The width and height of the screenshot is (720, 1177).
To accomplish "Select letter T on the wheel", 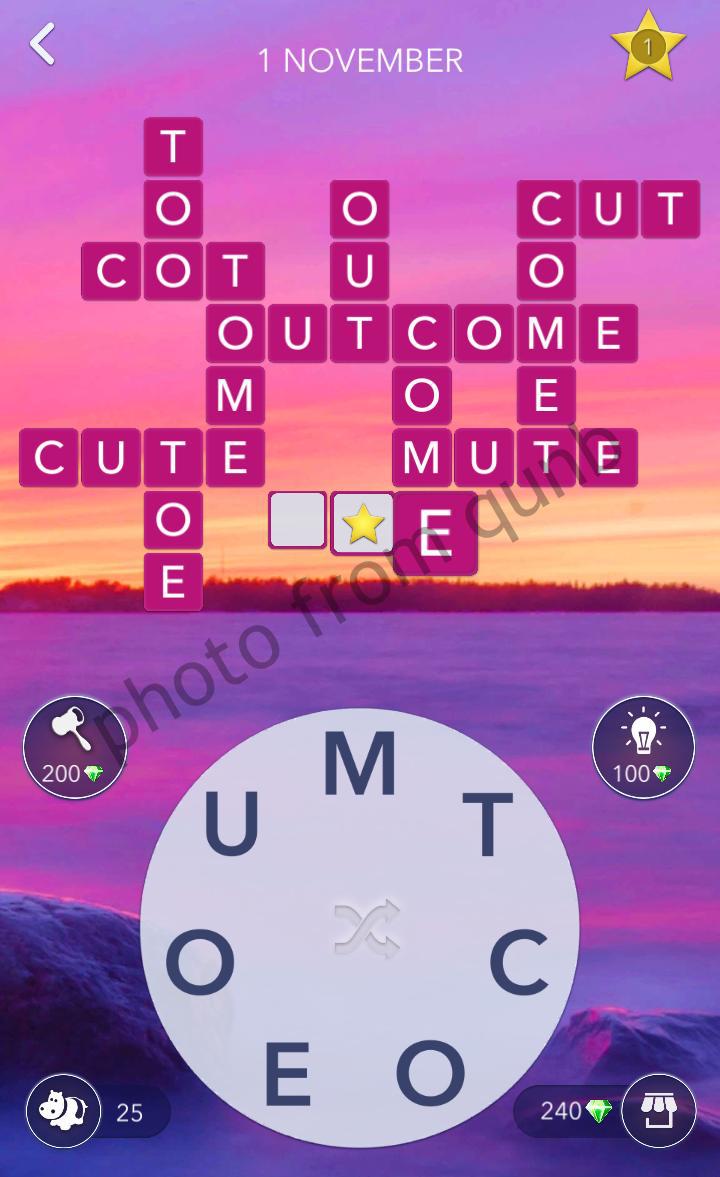I will [x=489, y=825].
